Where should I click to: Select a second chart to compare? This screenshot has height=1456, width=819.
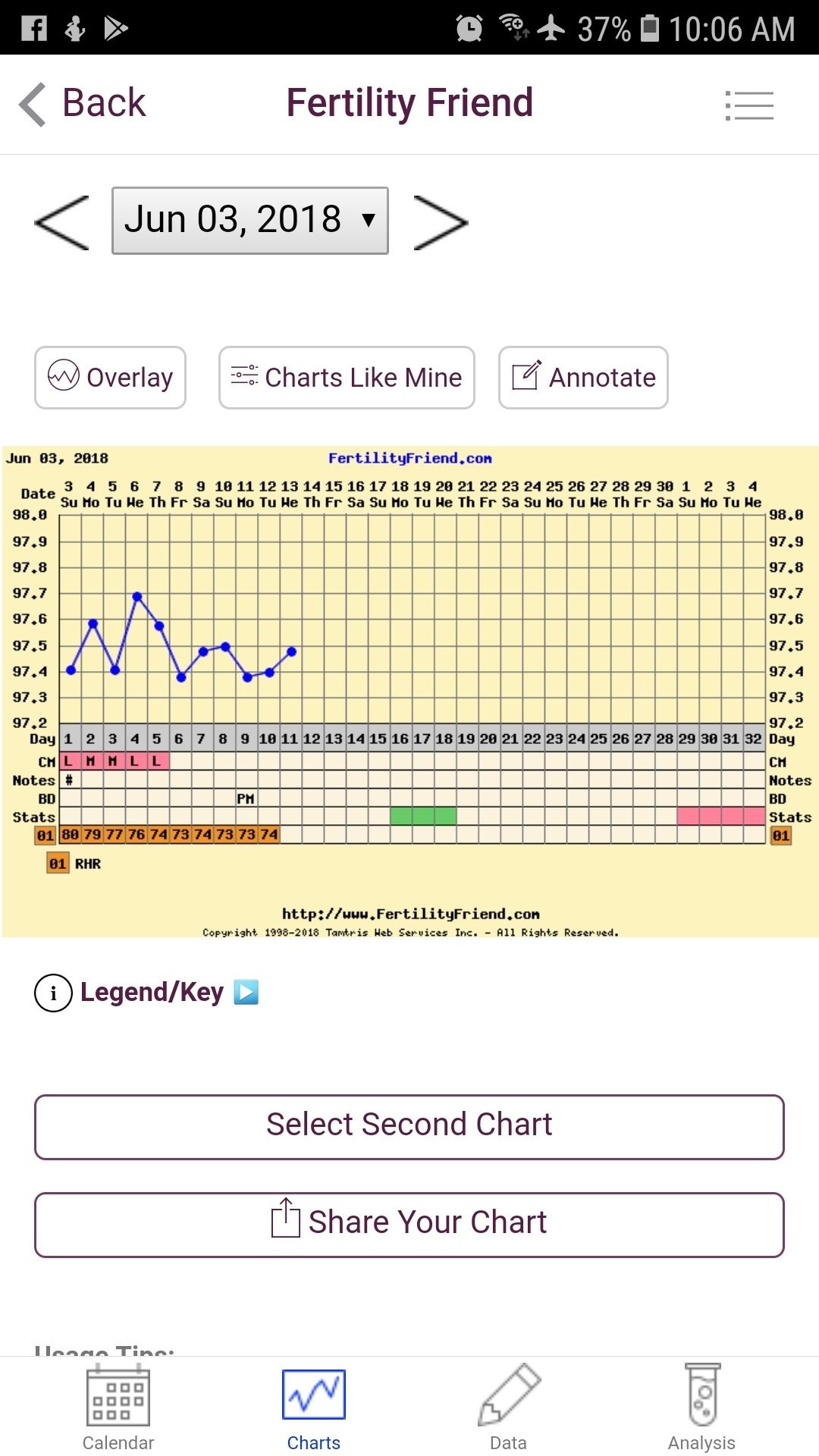click(409, 1127)
